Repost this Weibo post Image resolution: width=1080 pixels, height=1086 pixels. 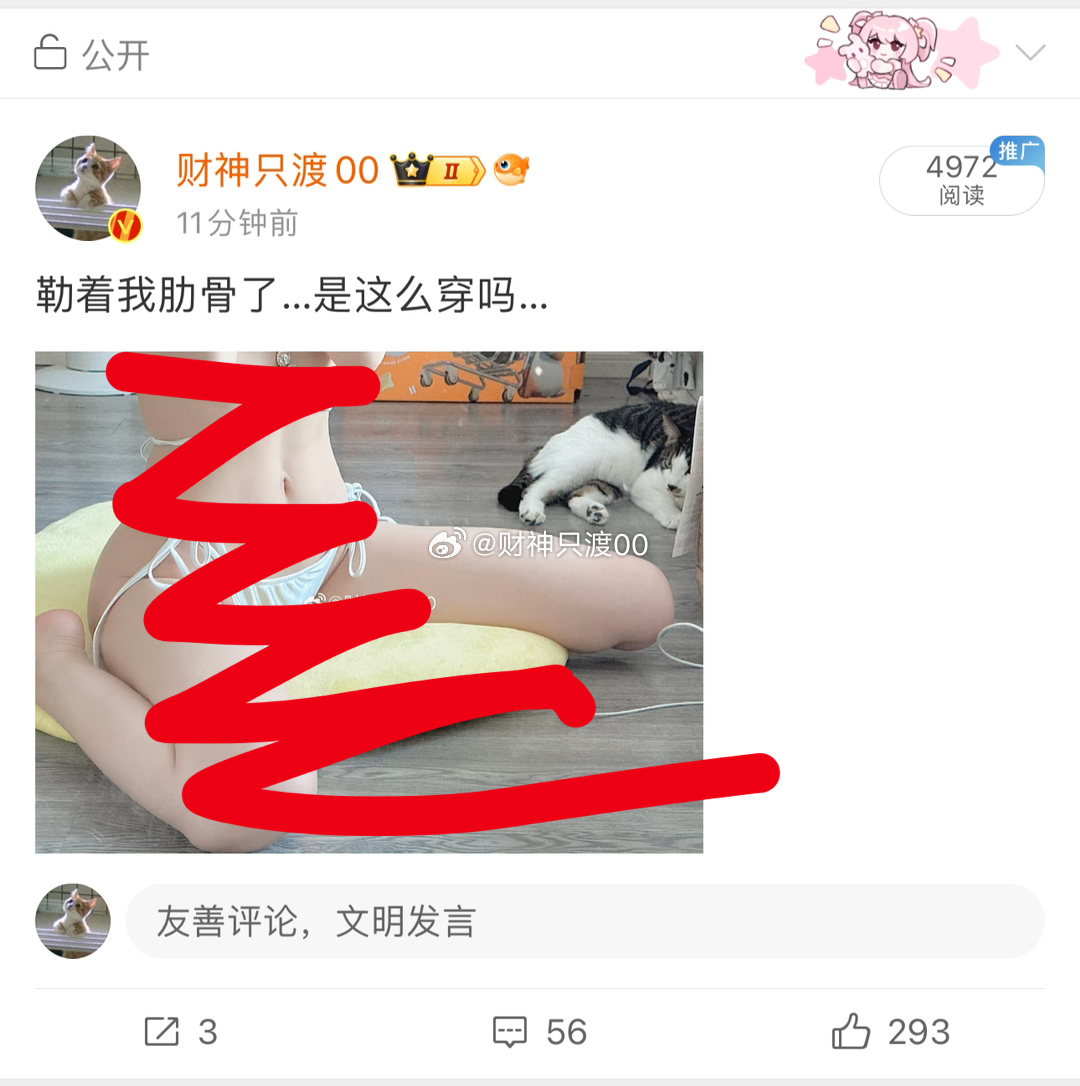point(181,1032)
